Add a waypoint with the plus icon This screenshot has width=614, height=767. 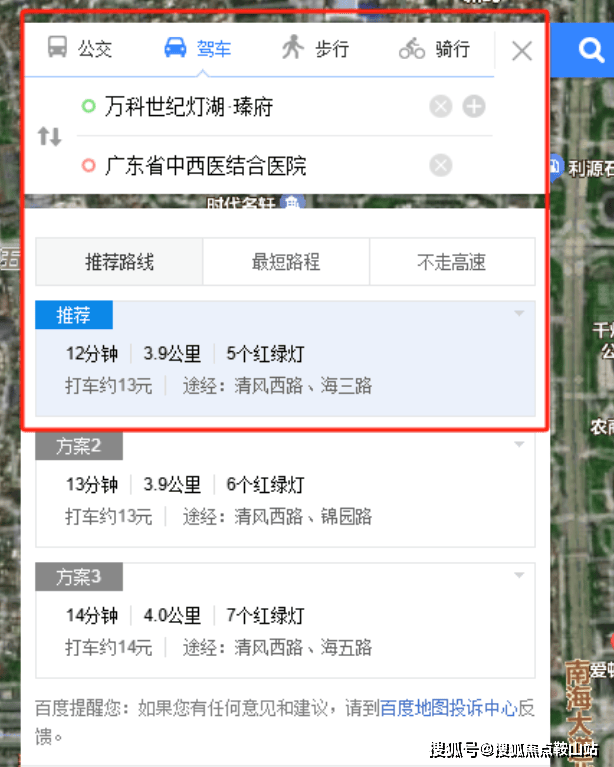[x=473, y=107]
